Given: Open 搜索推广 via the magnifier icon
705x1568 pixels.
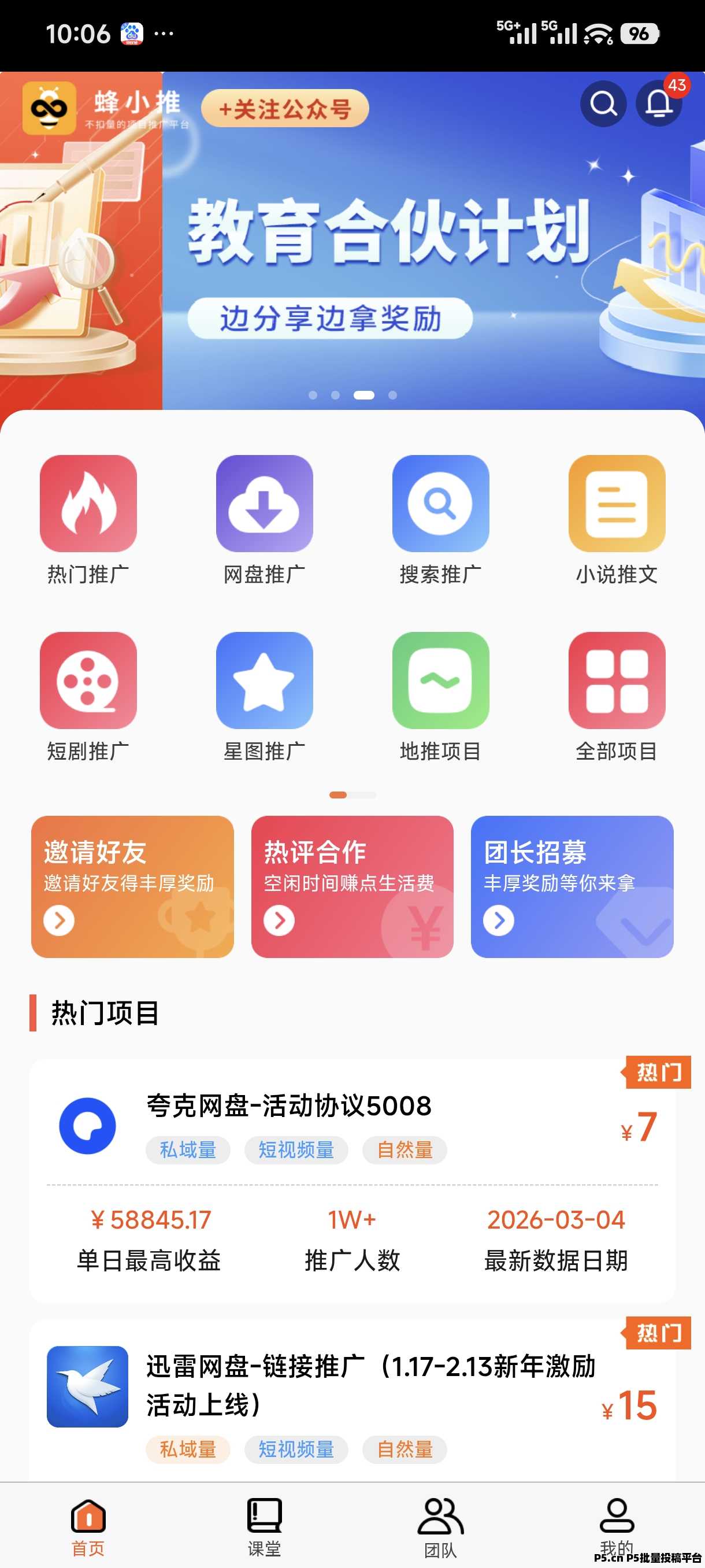Looking at the screenshot, I should (440, 504).
